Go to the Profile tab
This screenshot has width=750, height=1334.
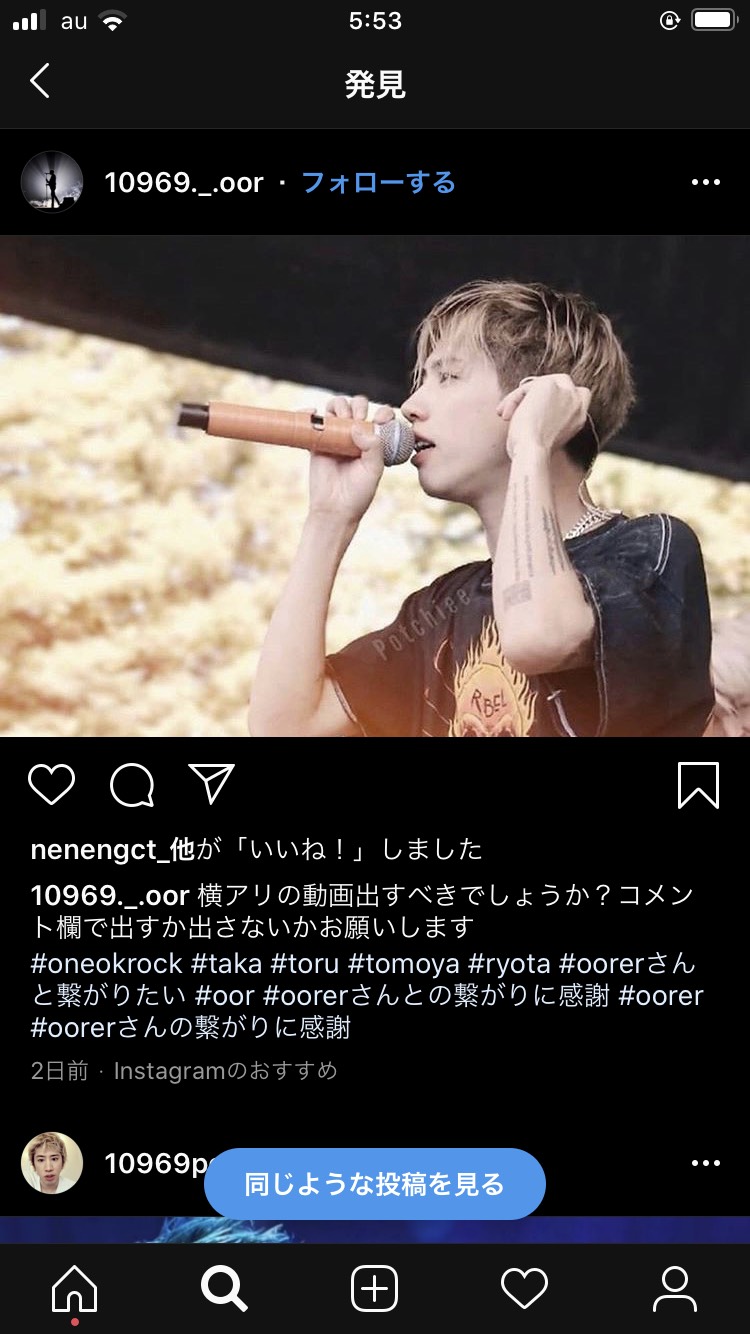coord(675,1289)
